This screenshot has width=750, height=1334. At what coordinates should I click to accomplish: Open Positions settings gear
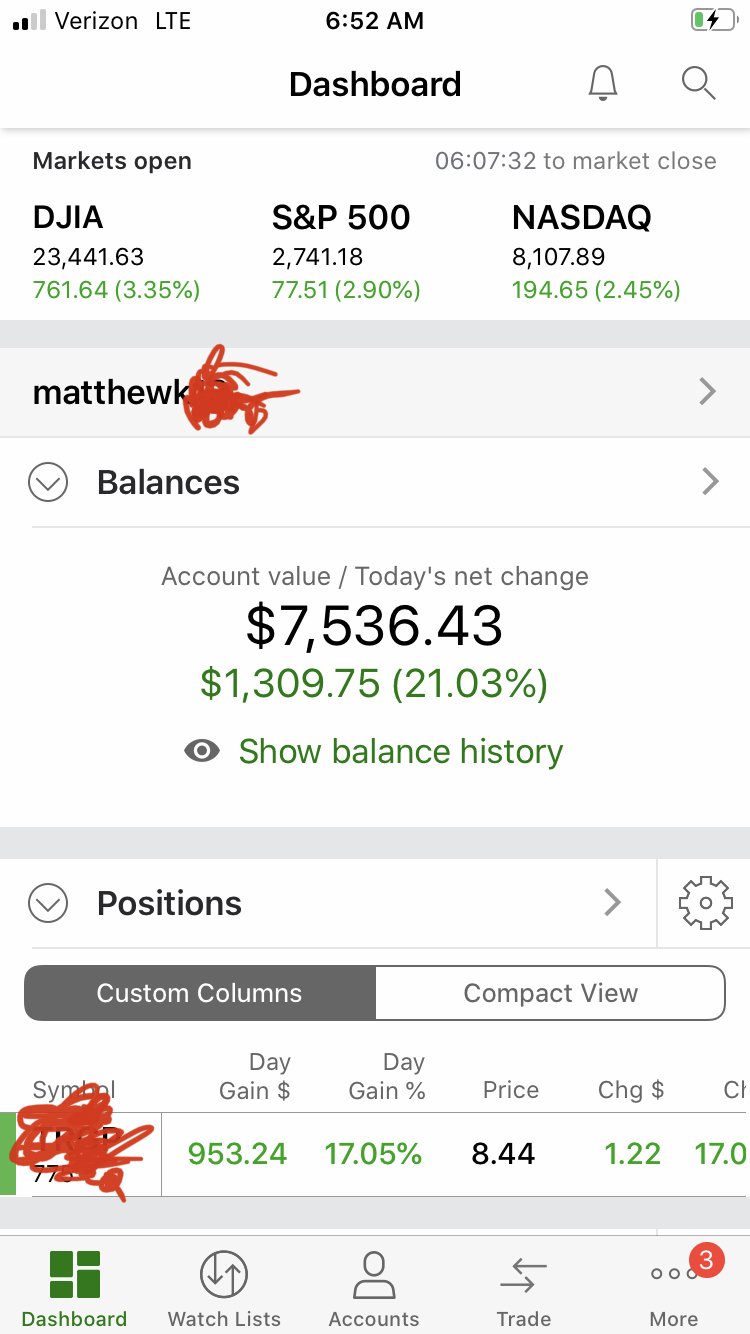(705, 903)
